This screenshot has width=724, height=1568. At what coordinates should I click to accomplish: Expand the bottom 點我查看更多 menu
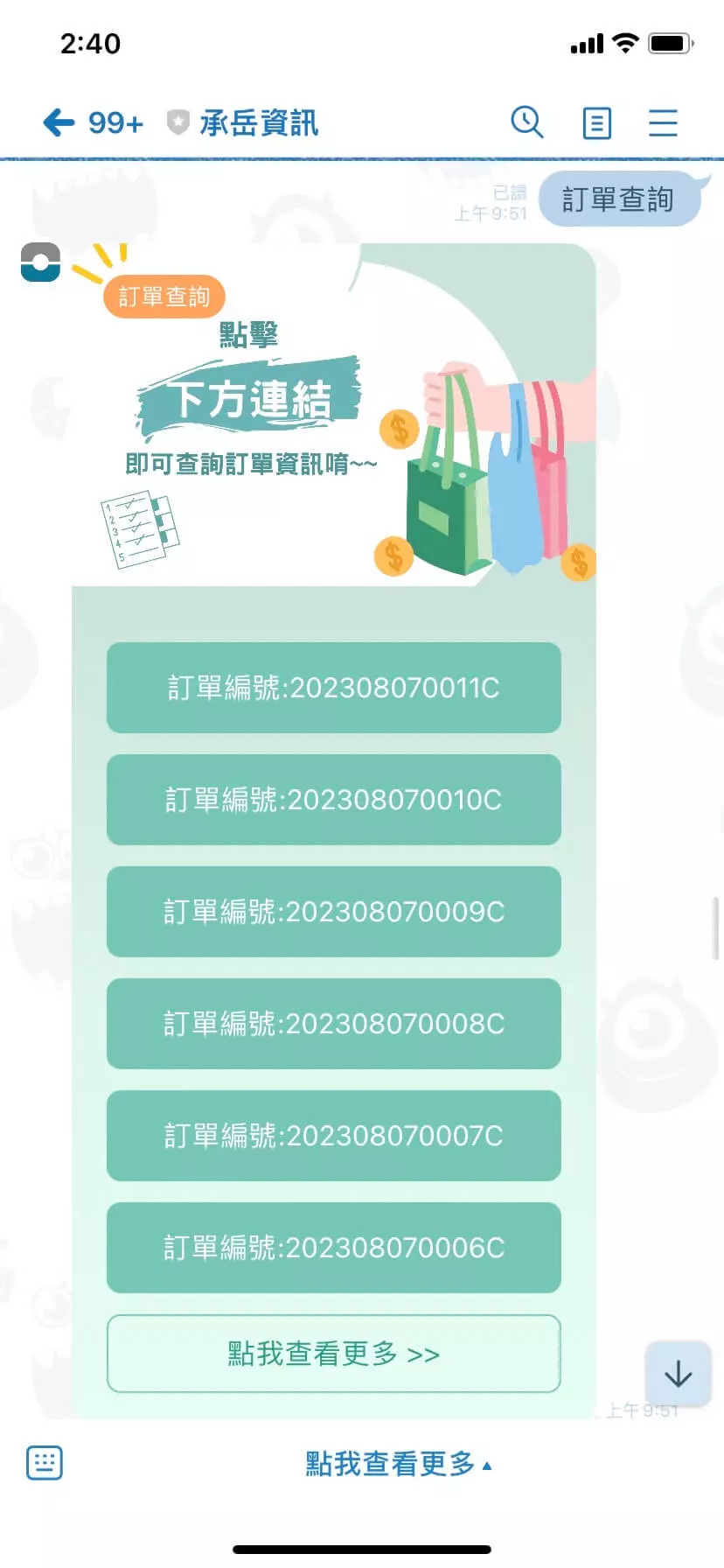pos(397,1463)
